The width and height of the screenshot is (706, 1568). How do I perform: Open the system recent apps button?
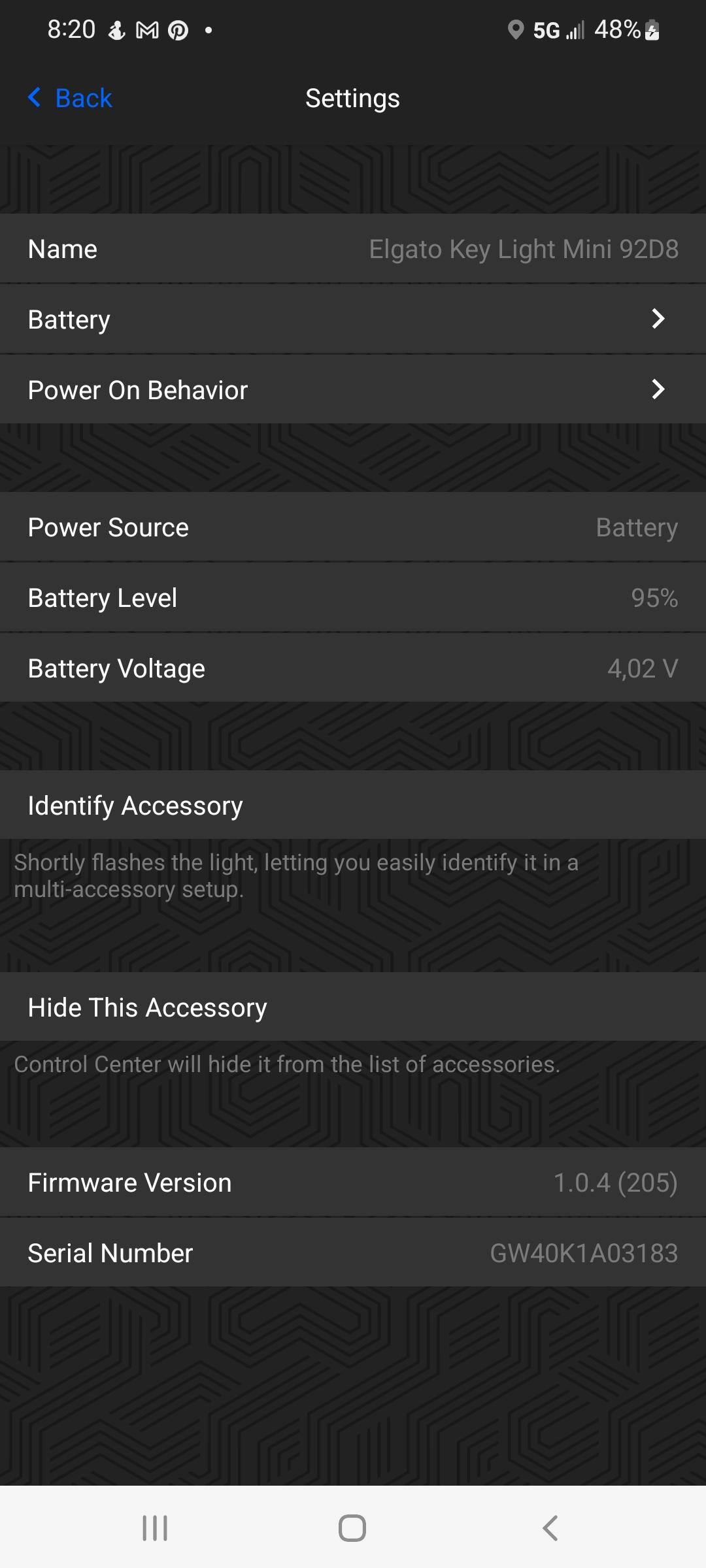click(155, 1528)
